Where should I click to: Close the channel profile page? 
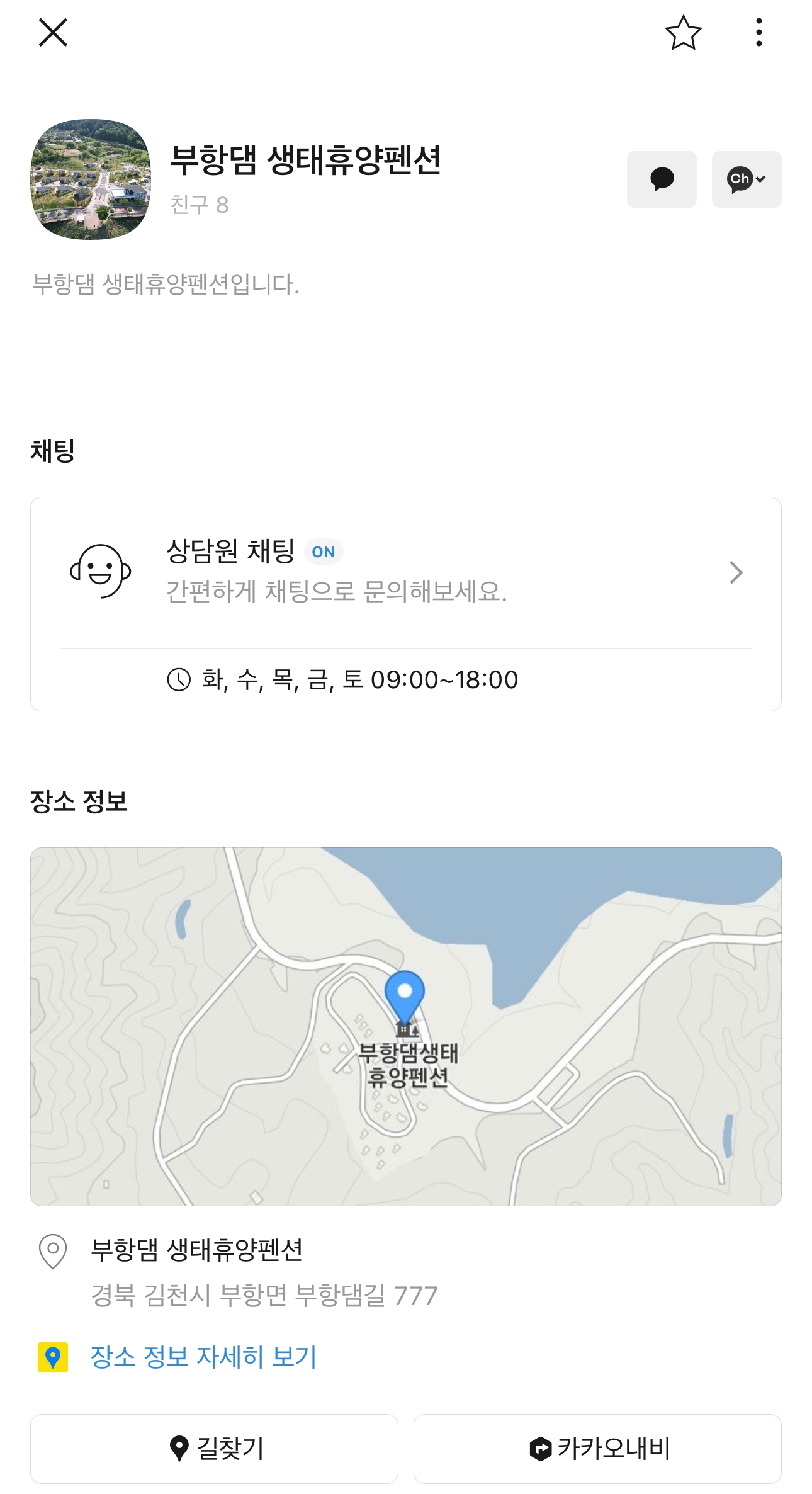point(53,33)
